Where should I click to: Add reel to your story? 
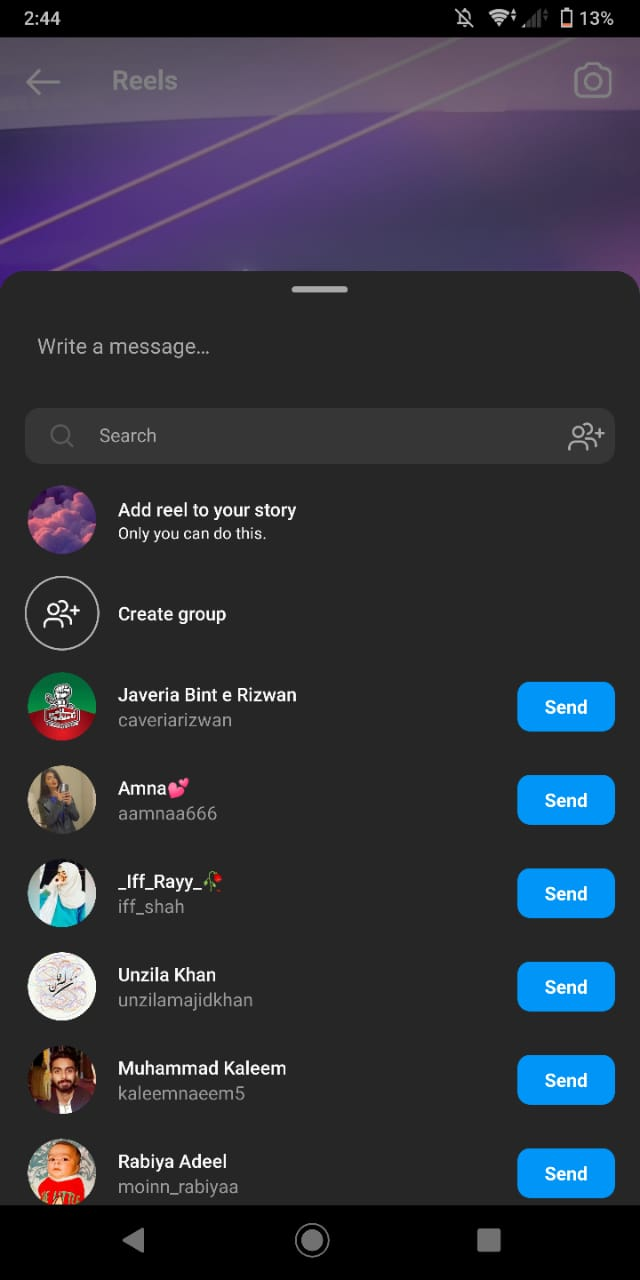click(206, 520)
